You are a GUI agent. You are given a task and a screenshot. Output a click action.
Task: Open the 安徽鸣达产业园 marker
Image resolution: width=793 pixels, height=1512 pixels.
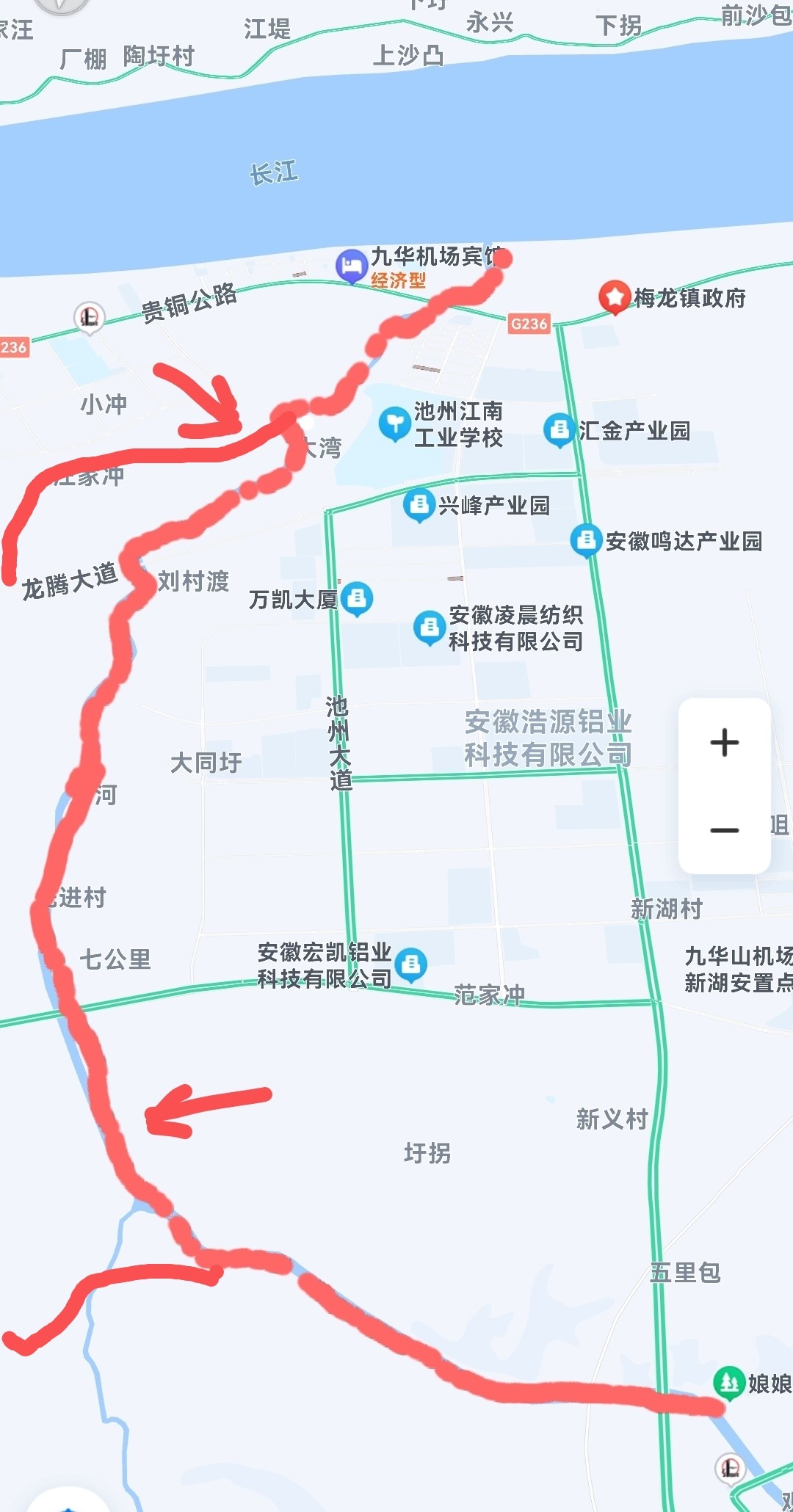click(x=586, y=540)
